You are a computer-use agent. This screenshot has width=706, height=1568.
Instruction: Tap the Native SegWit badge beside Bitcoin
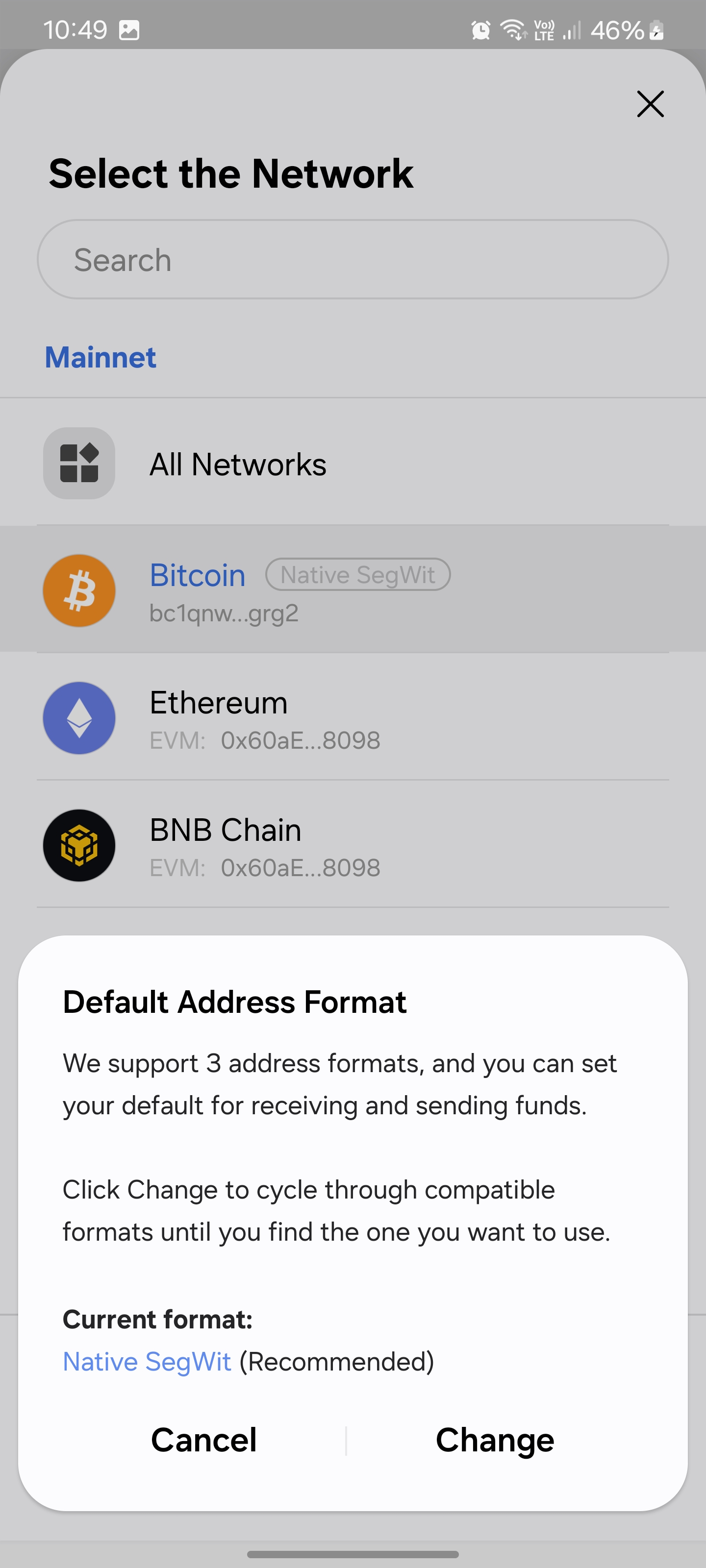[x=357, y=574]
